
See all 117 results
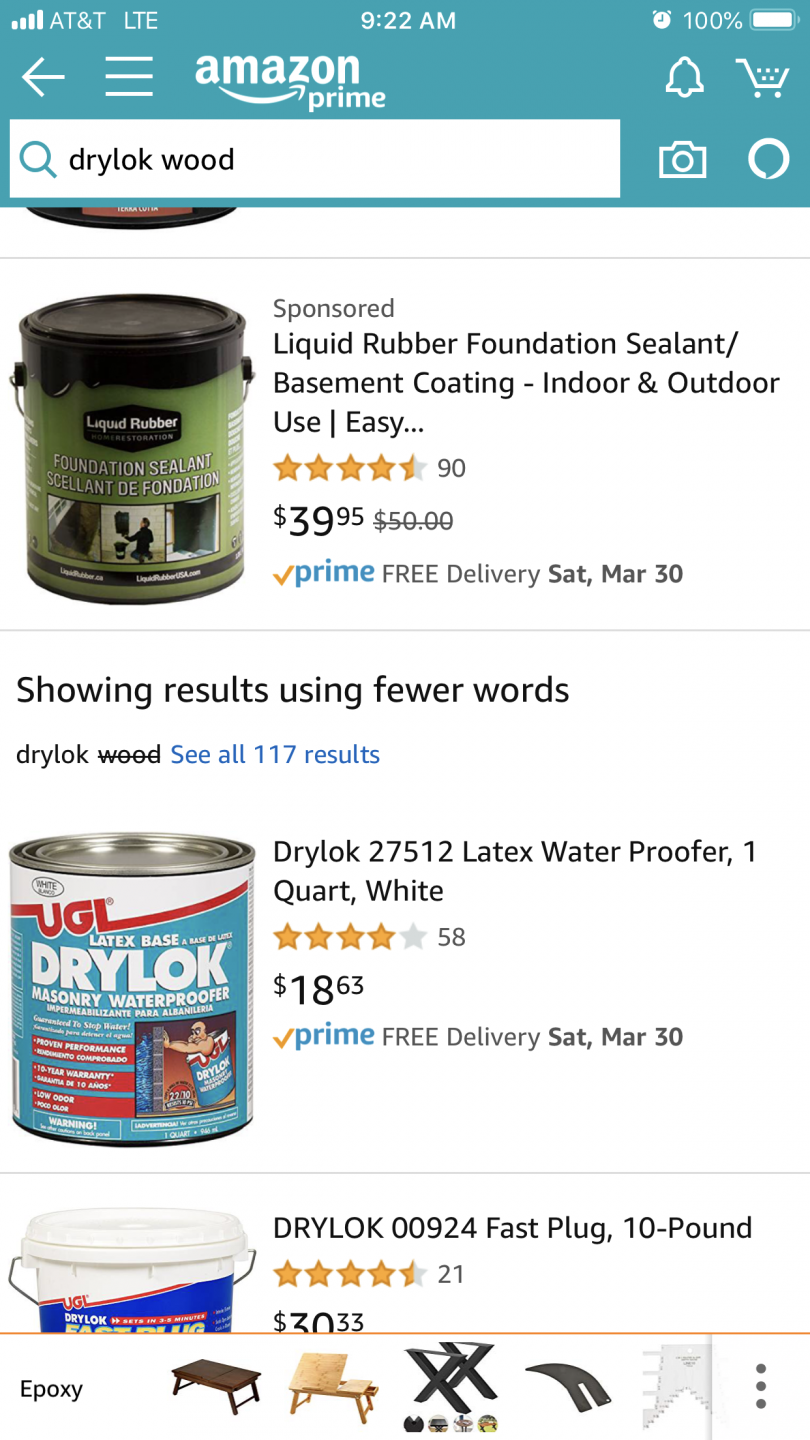[275, 754]
